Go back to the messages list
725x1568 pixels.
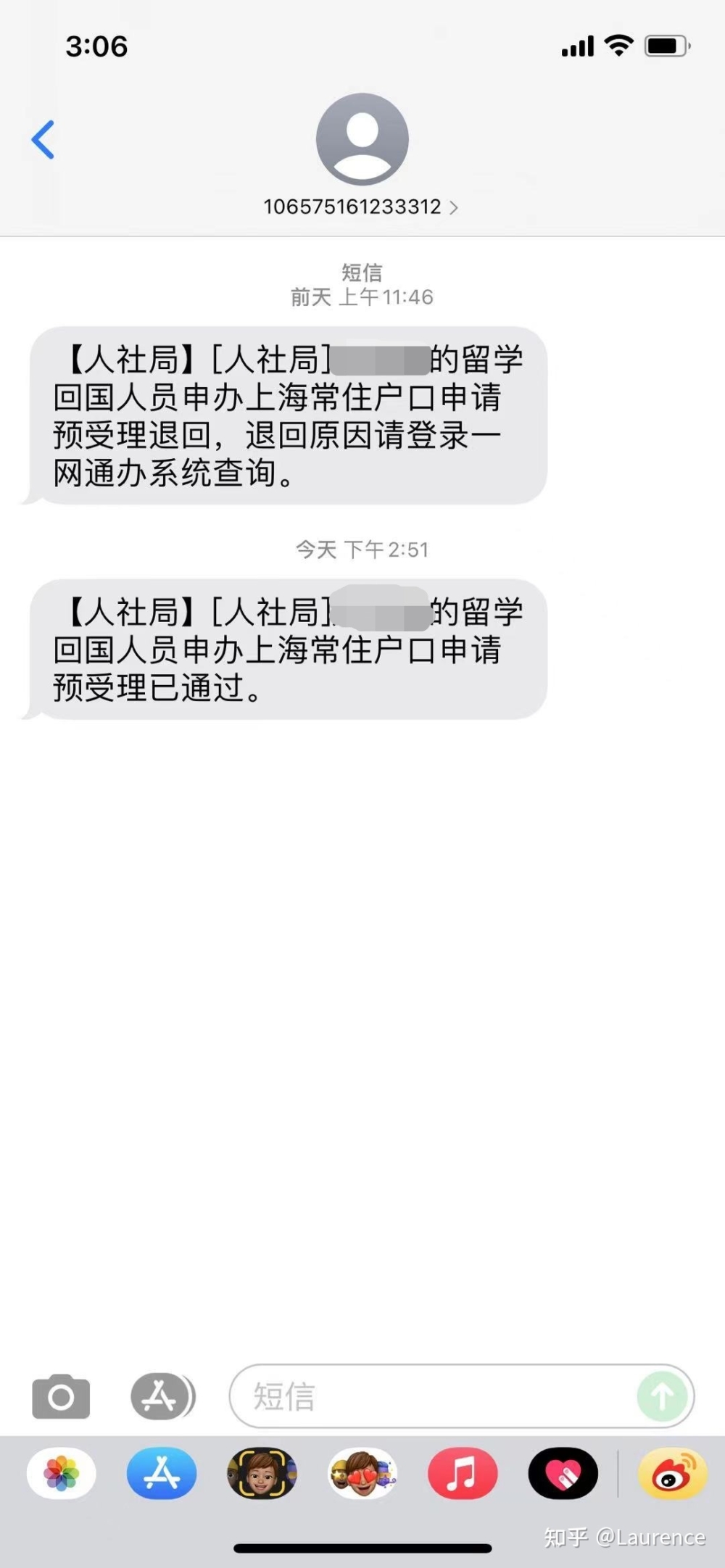click(43, 139)
